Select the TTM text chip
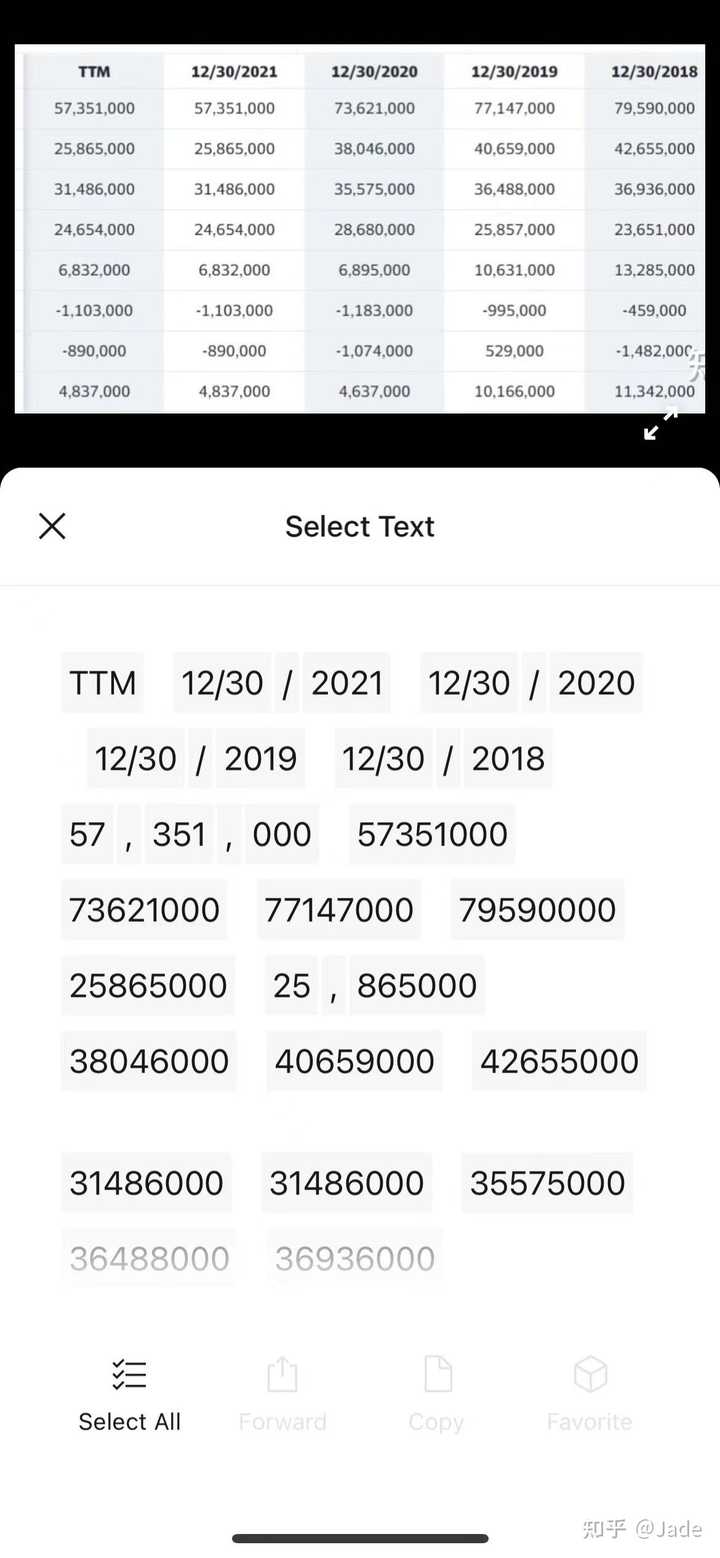This screenshot has height=1558, width=720. [x=102, y=683]
